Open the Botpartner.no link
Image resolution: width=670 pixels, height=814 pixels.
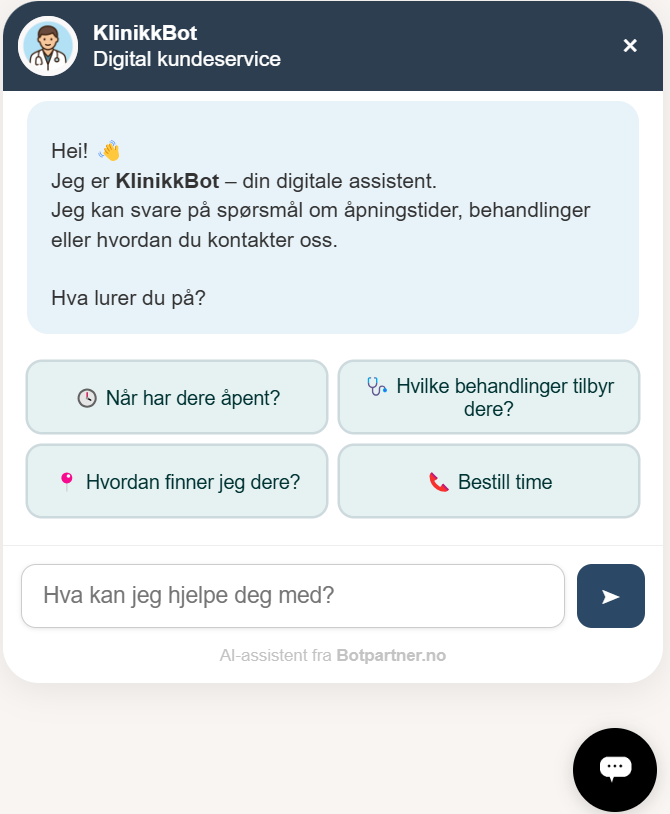(391, 656)
